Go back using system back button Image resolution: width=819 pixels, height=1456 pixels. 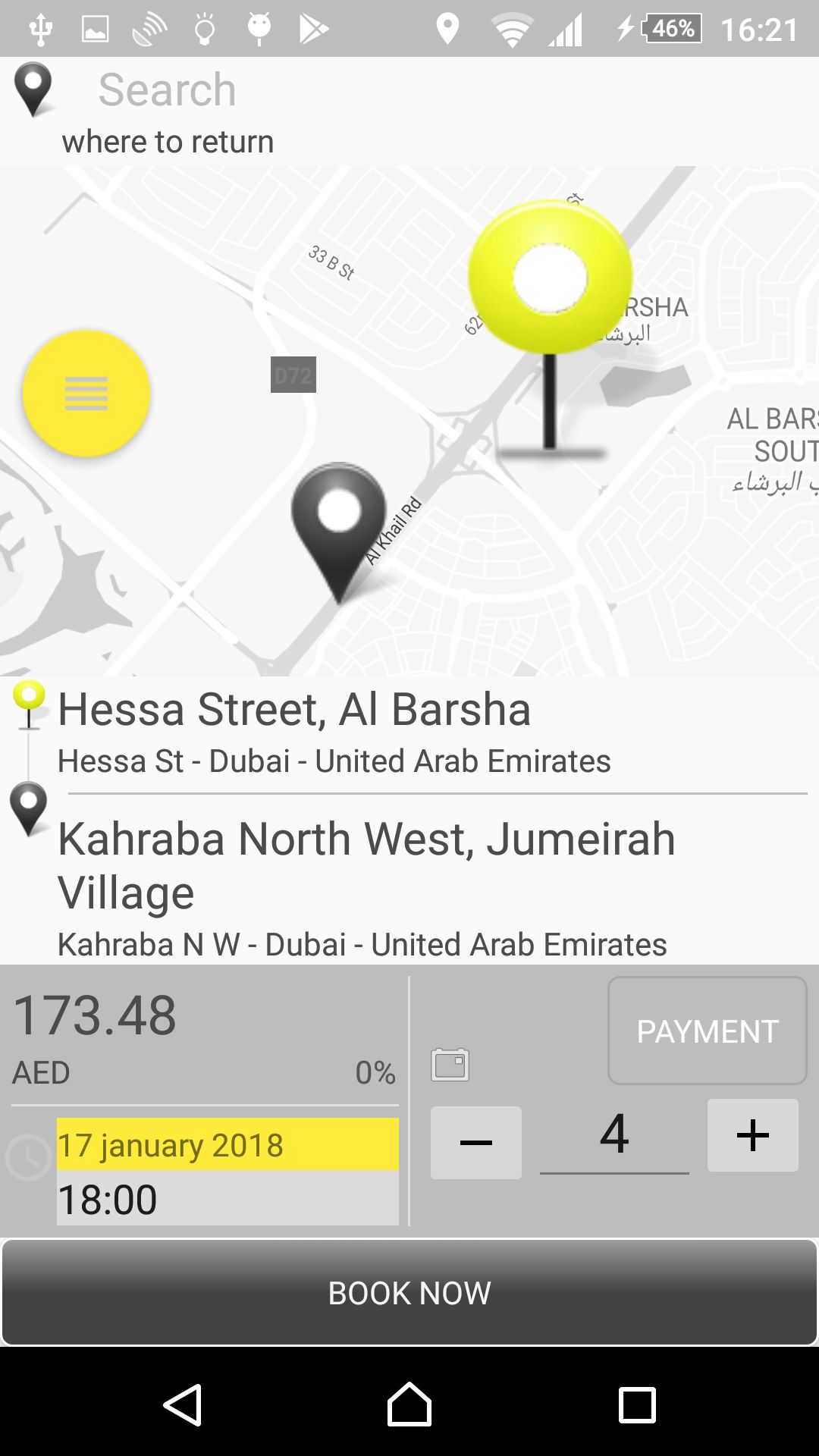click(183, 1405)
